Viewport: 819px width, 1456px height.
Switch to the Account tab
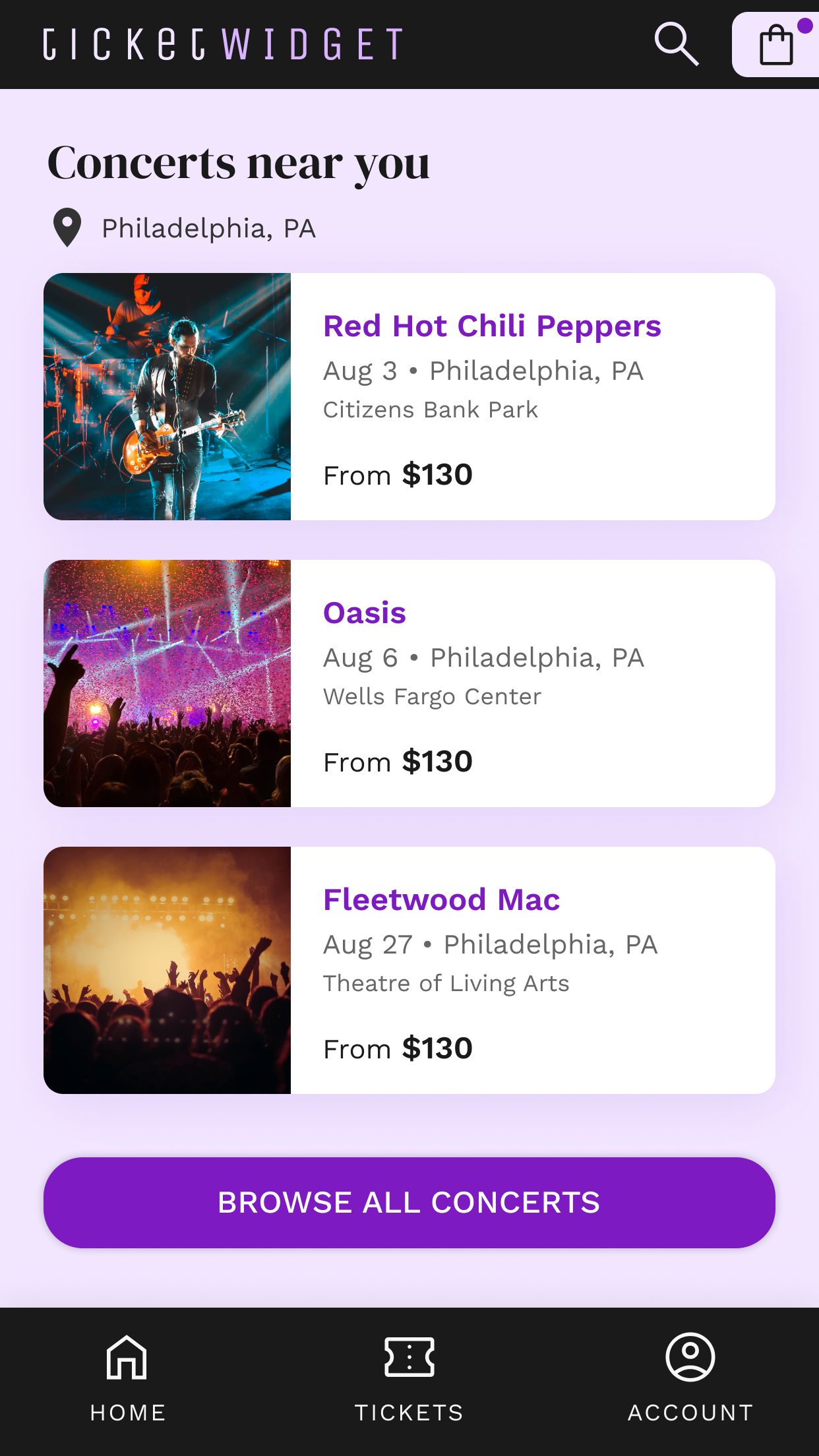click(x=690, y=1379)
